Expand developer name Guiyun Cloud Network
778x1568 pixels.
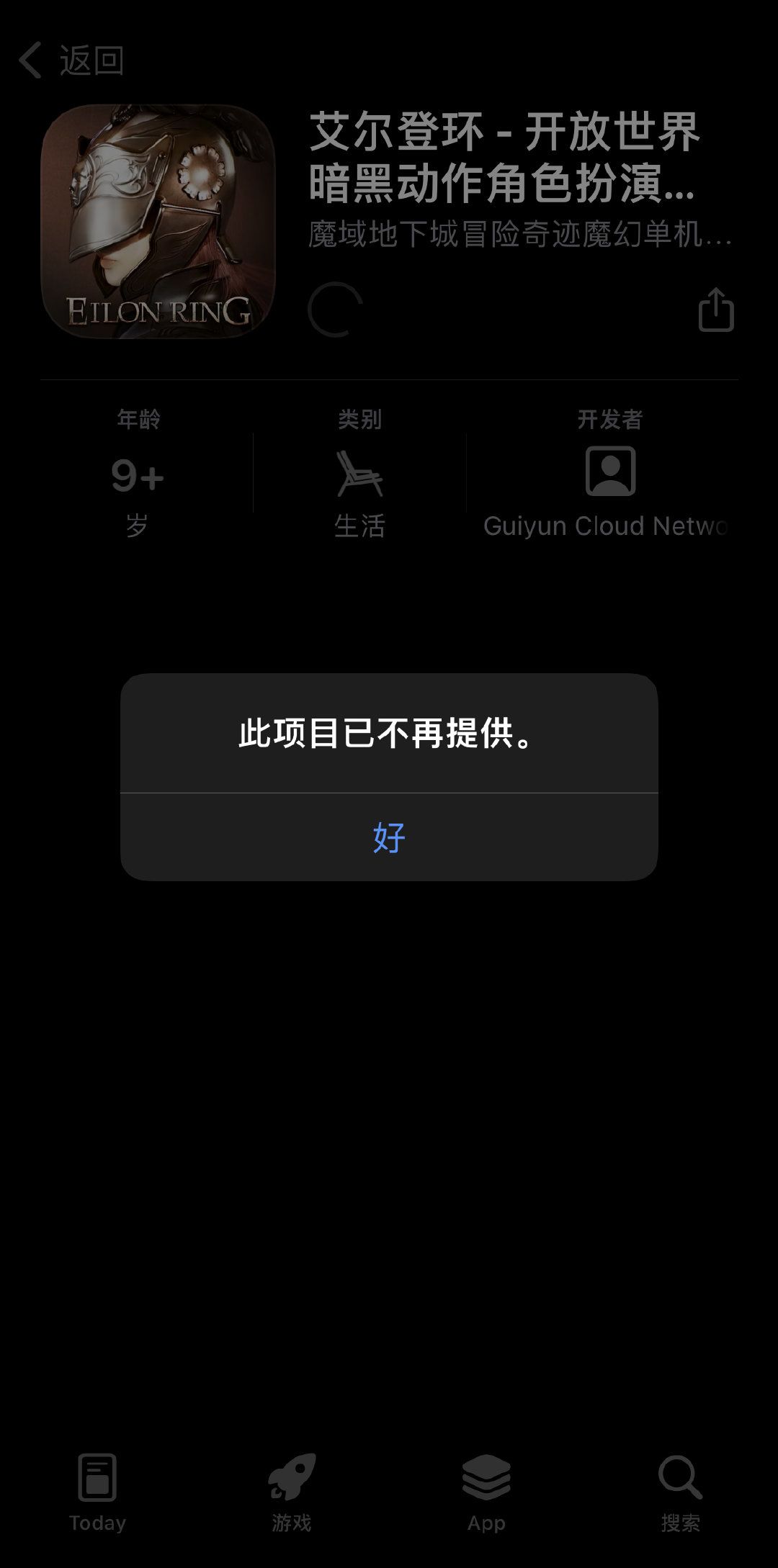coord(609,526)
